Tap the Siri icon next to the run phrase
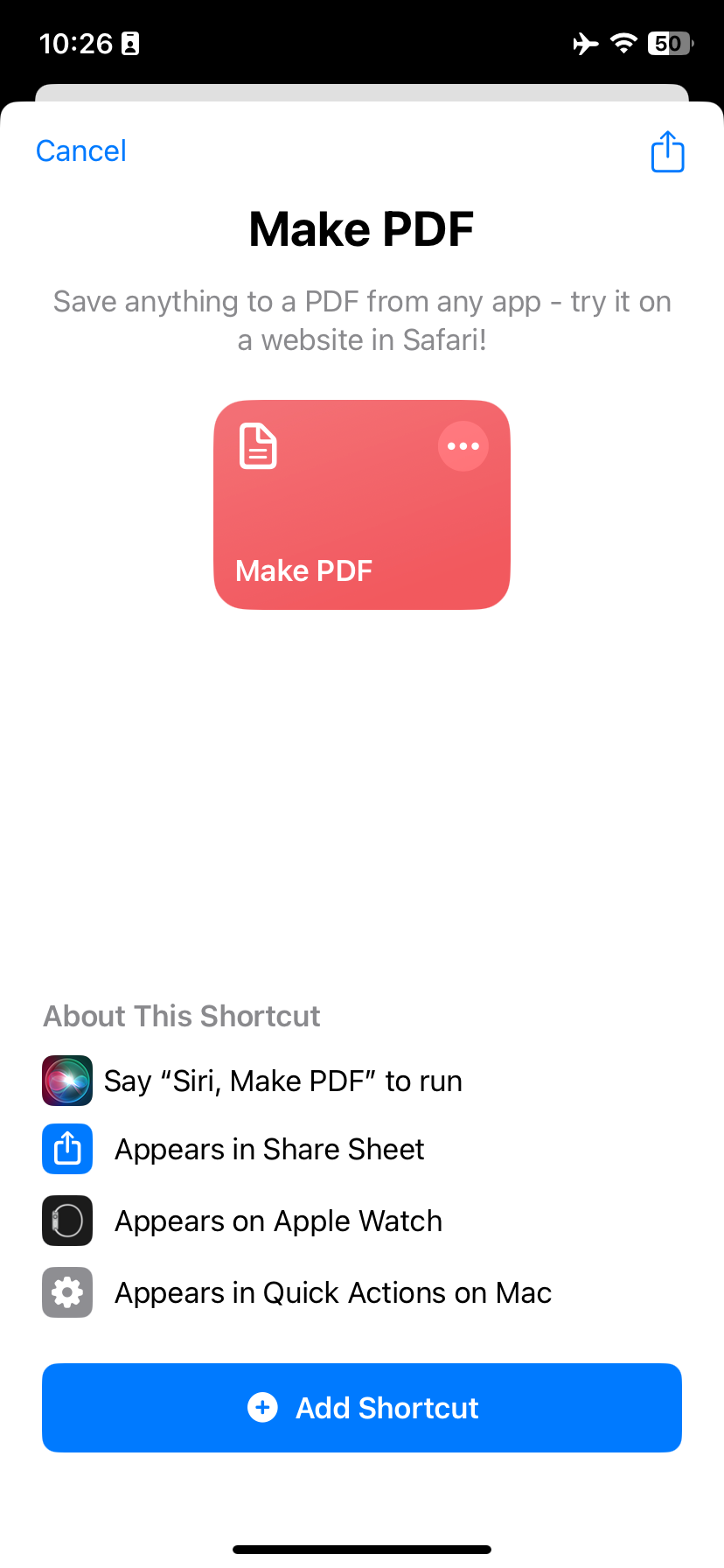724x1568 pixels. pyautogui.click(x=66, y=1080)
